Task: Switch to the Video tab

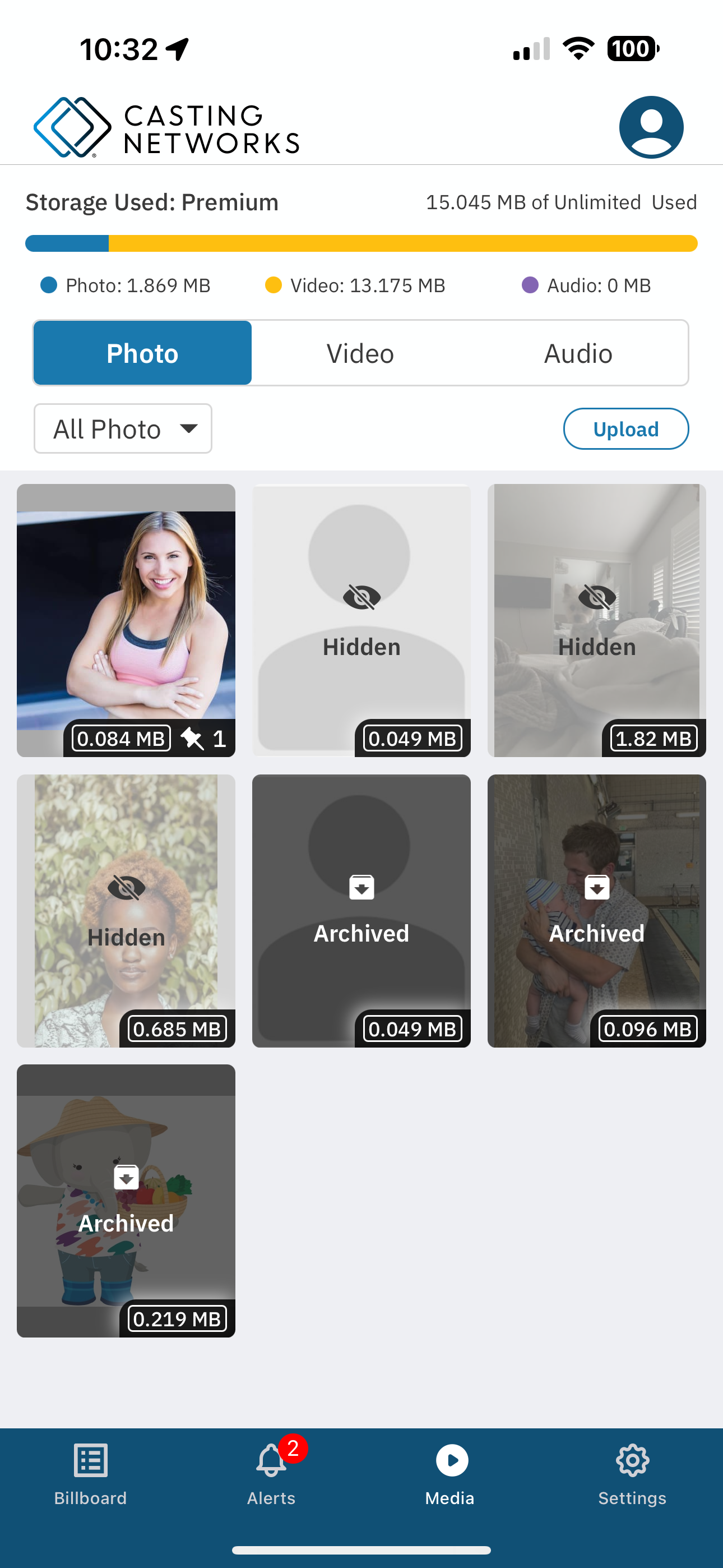Action: click(360, 353)
